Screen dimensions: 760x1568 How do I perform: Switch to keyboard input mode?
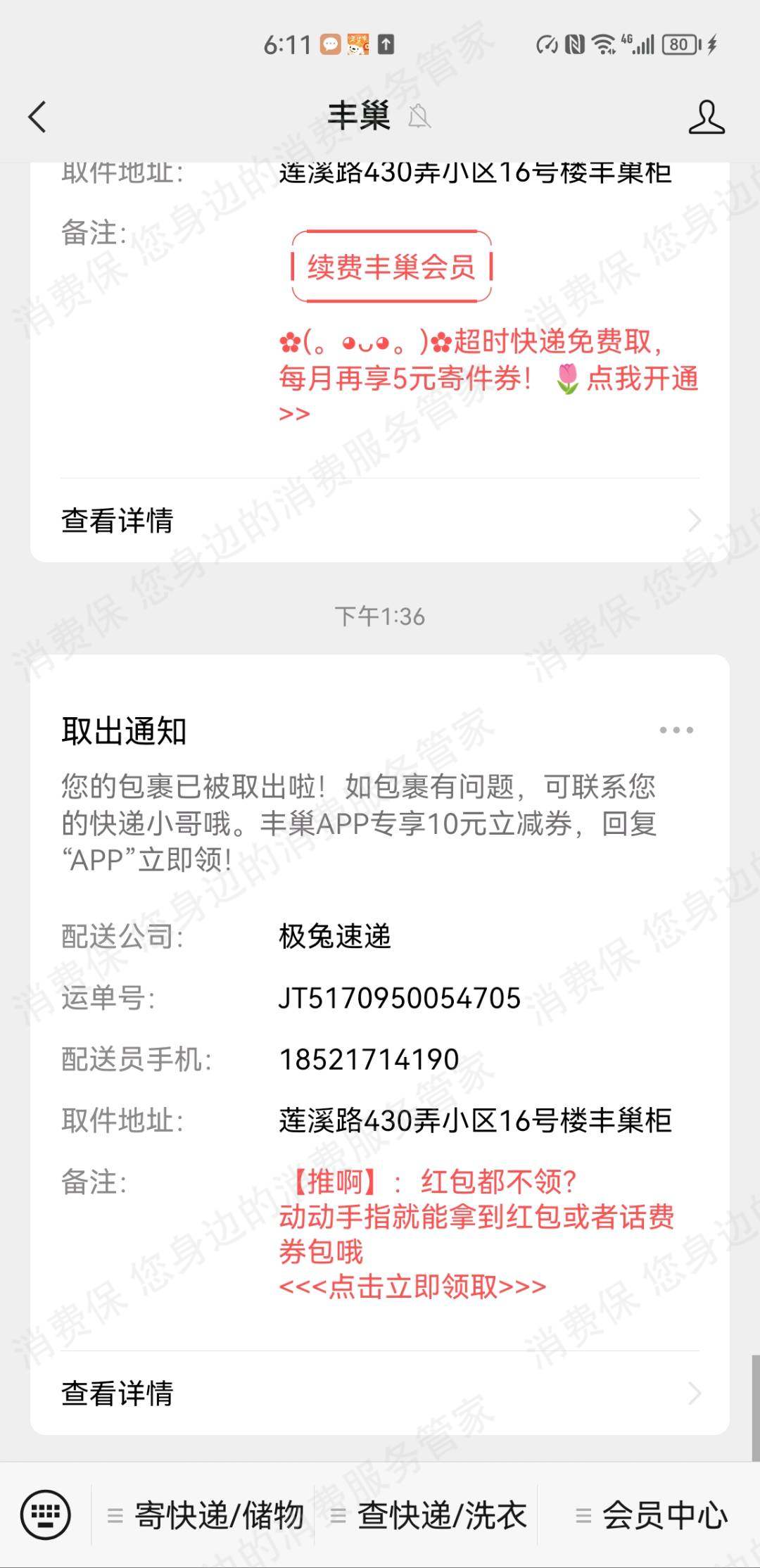(46, 1515)
